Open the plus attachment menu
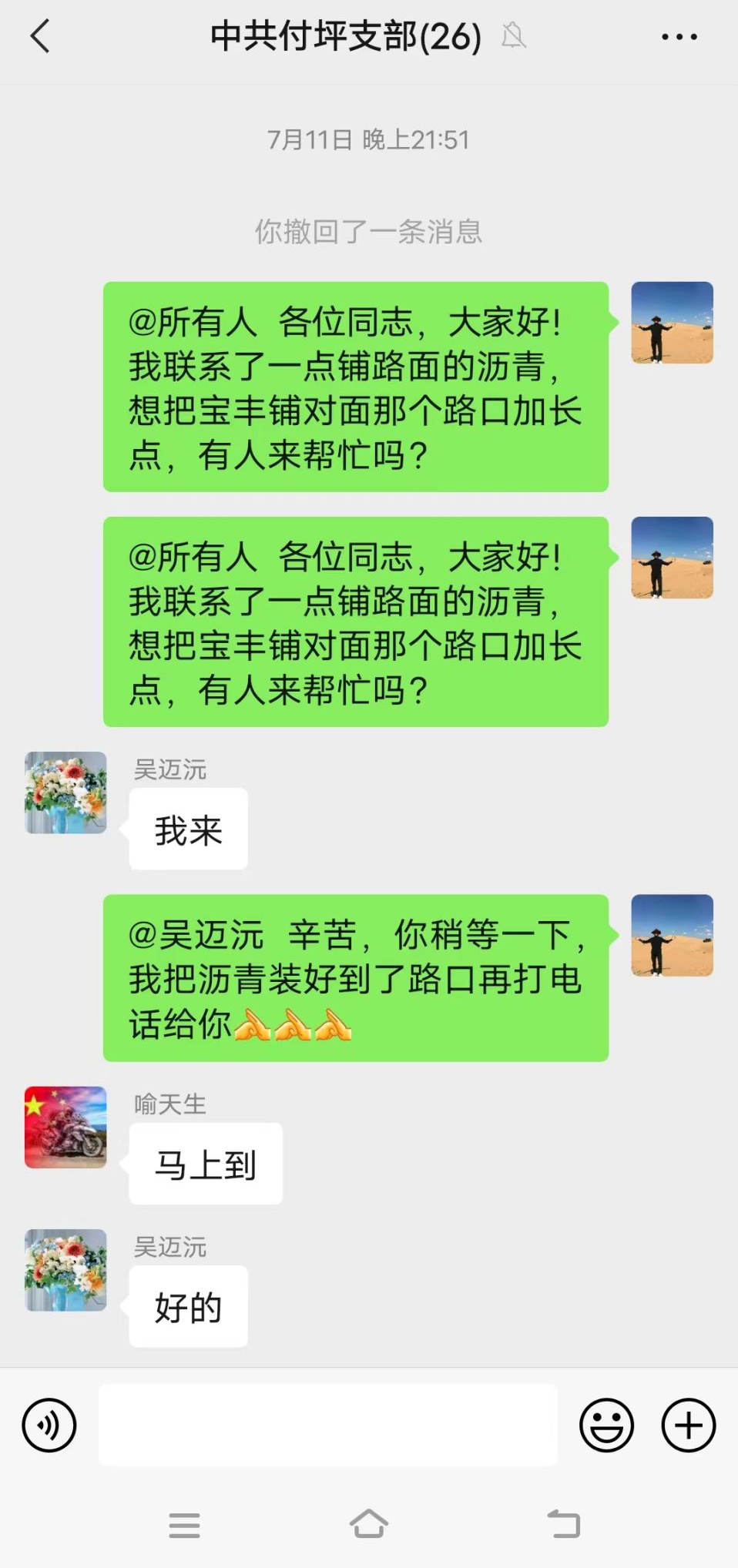 [688, 1425]
